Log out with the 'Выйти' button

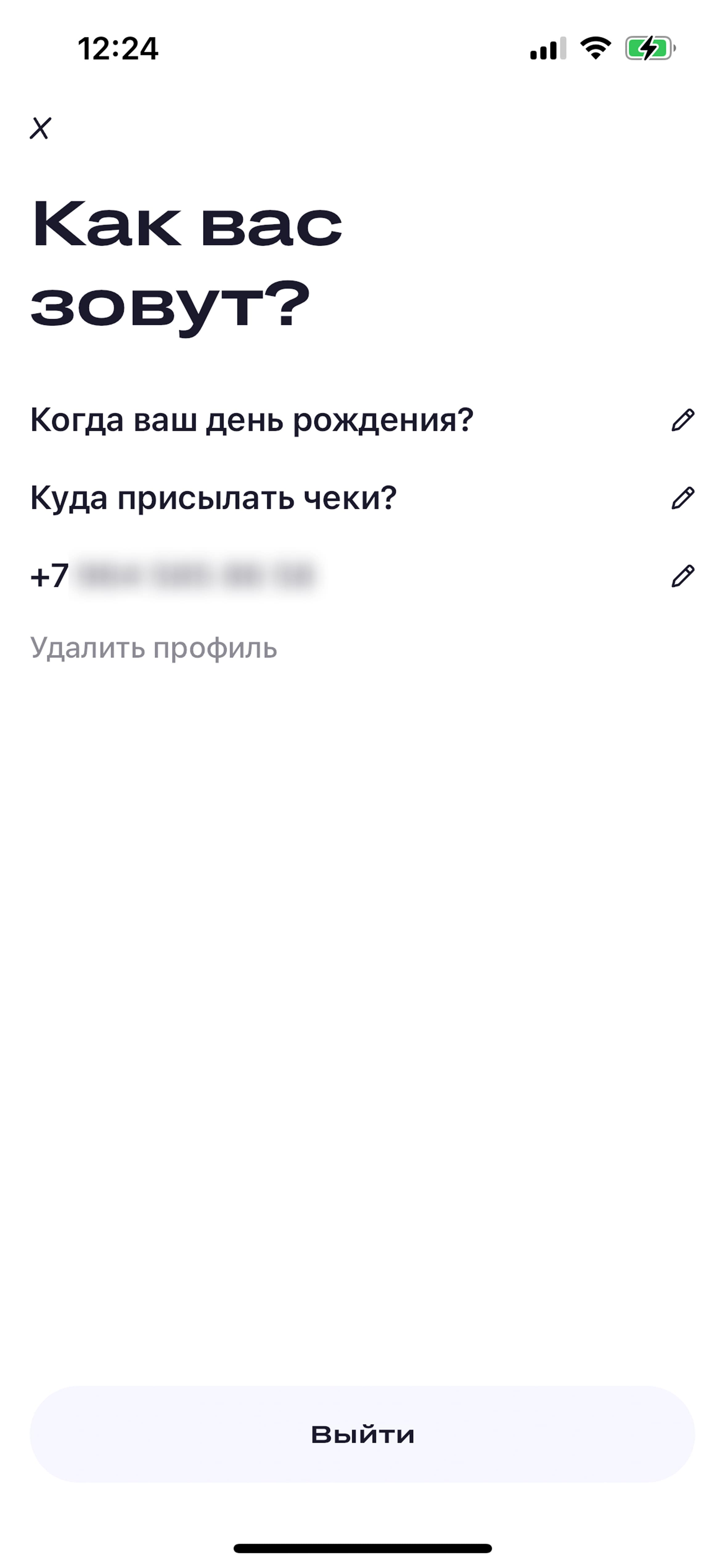(x=362, y=1434)
